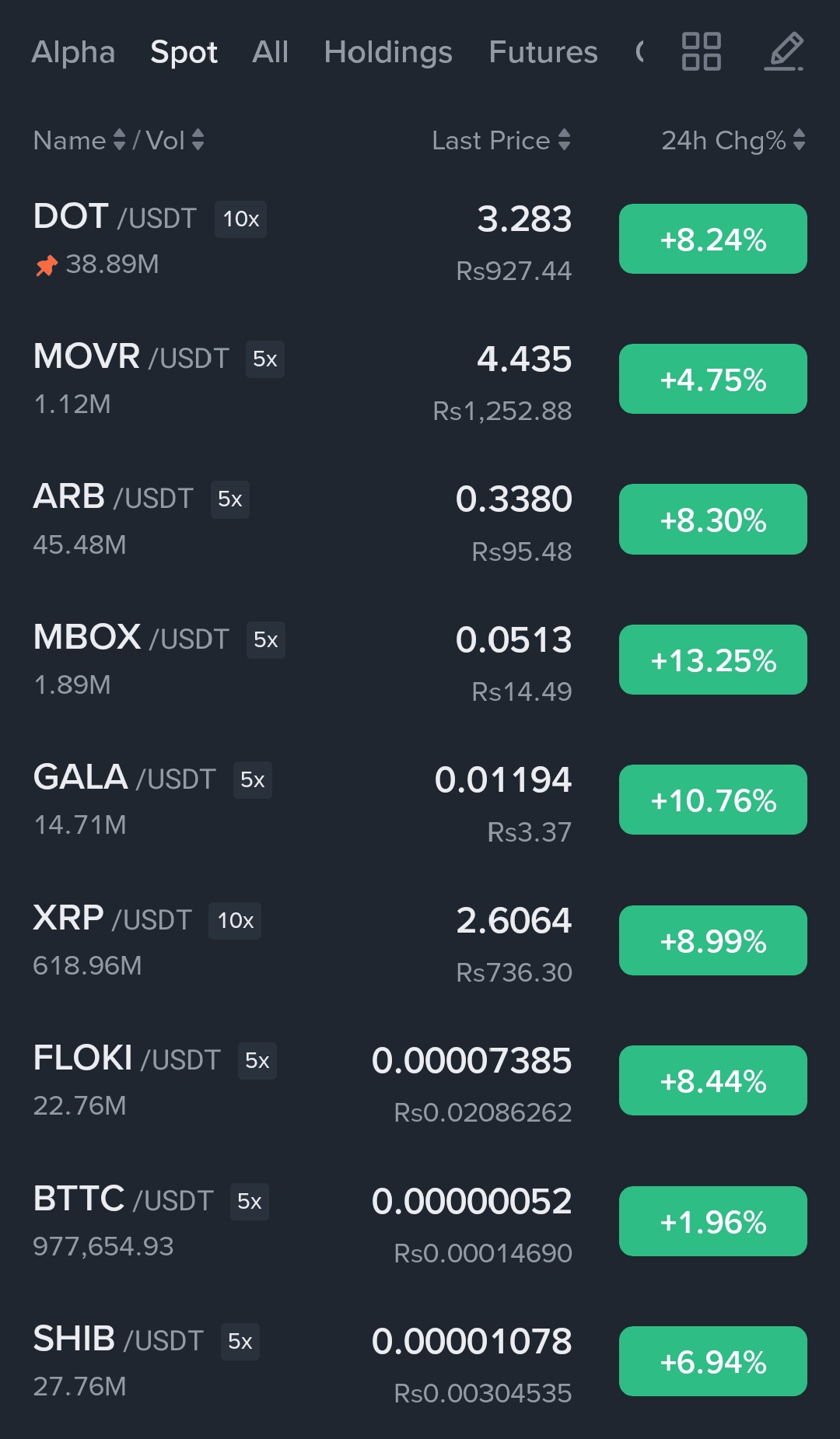Select the Spot tab
The image size is (840, 1439).
(x=184, y=52)
